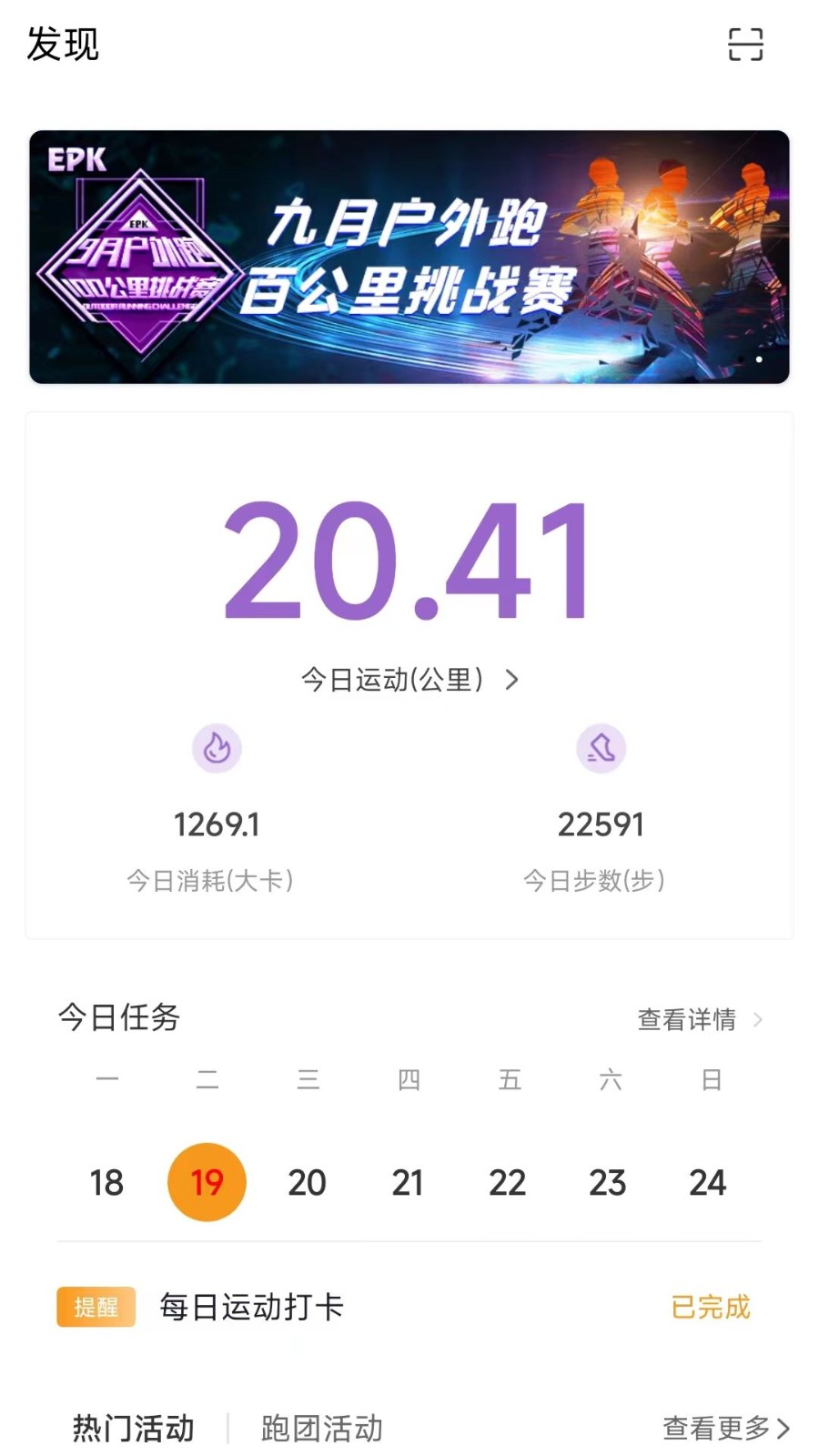
Task: Select the 热门活动 tab
Action: (x=132, y=1429)
